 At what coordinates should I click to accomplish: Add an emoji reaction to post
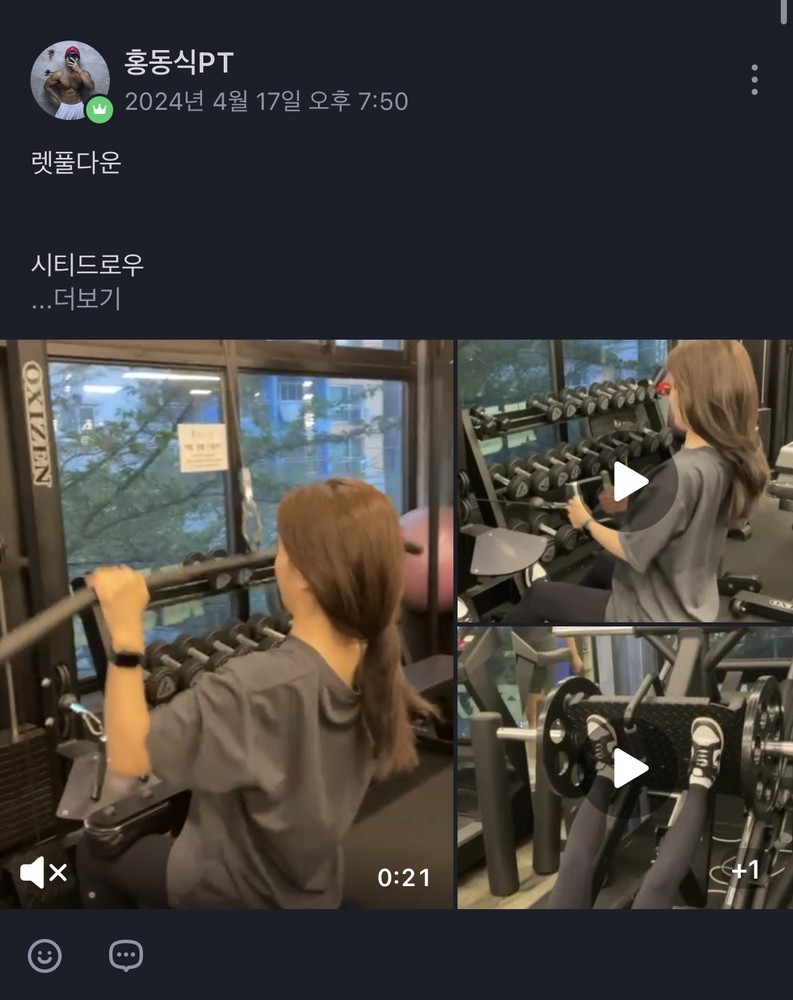(x=44, y=956)
